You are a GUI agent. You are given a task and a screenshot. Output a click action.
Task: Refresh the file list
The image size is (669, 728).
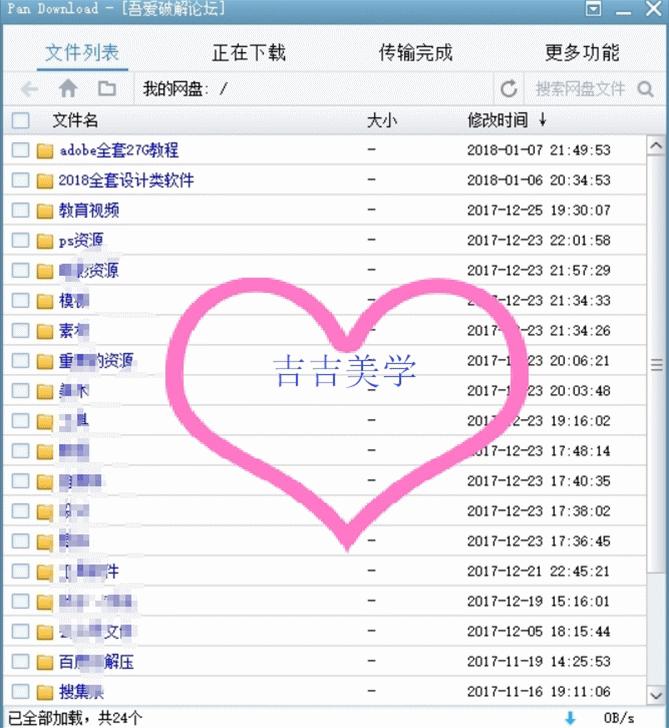click(x=509, y=89)
